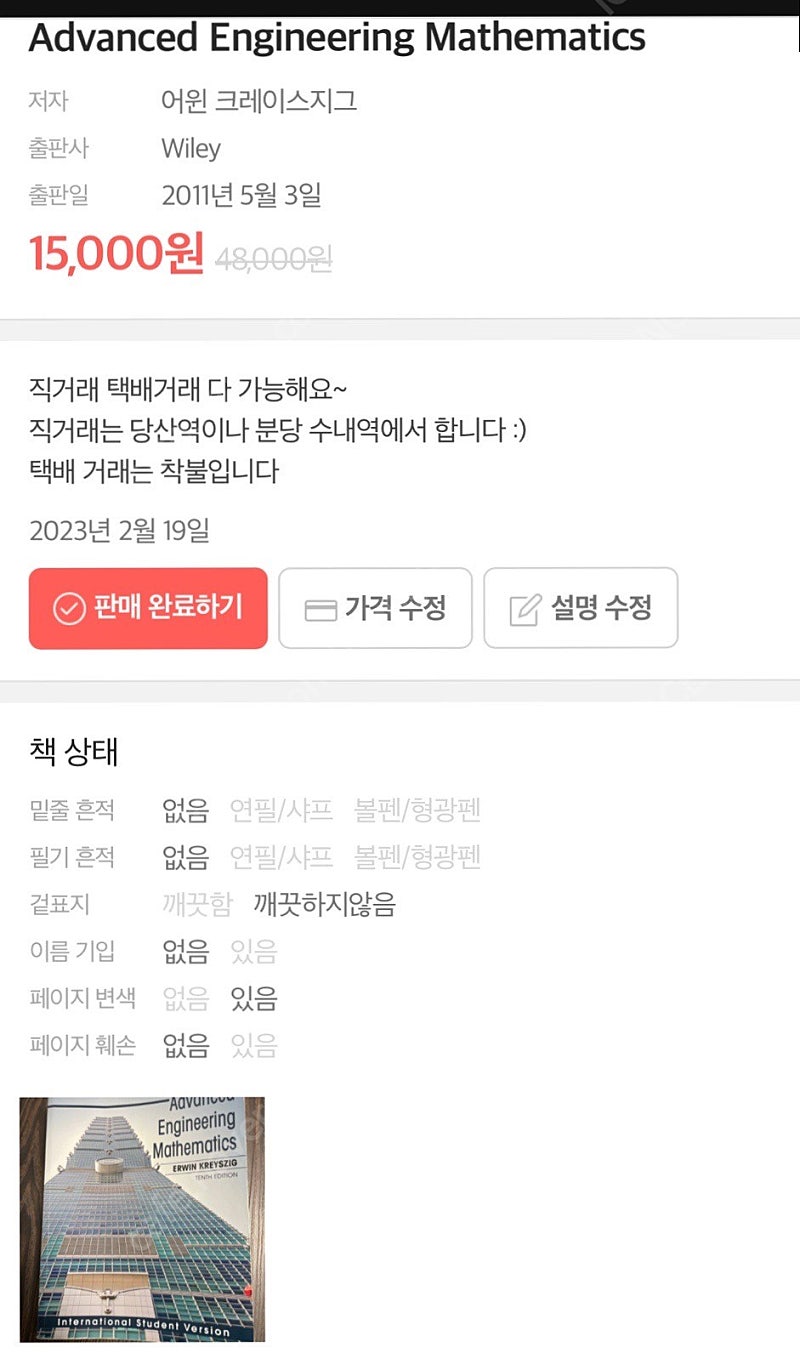Open 가격 수정 to edit the price
800x1353 pixels.
pos(375,608)
